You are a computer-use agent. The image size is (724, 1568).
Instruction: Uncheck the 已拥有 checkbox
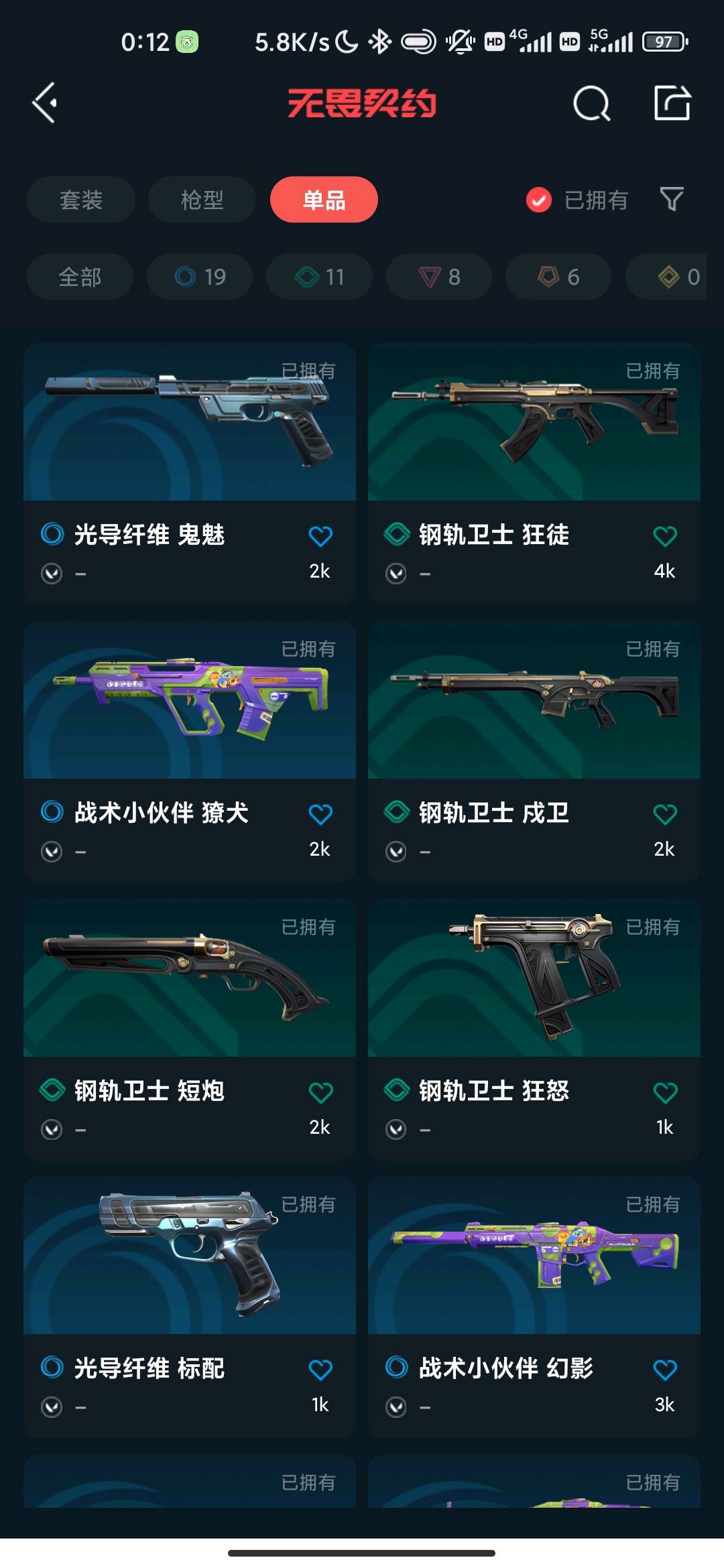[x=539, y=200]
